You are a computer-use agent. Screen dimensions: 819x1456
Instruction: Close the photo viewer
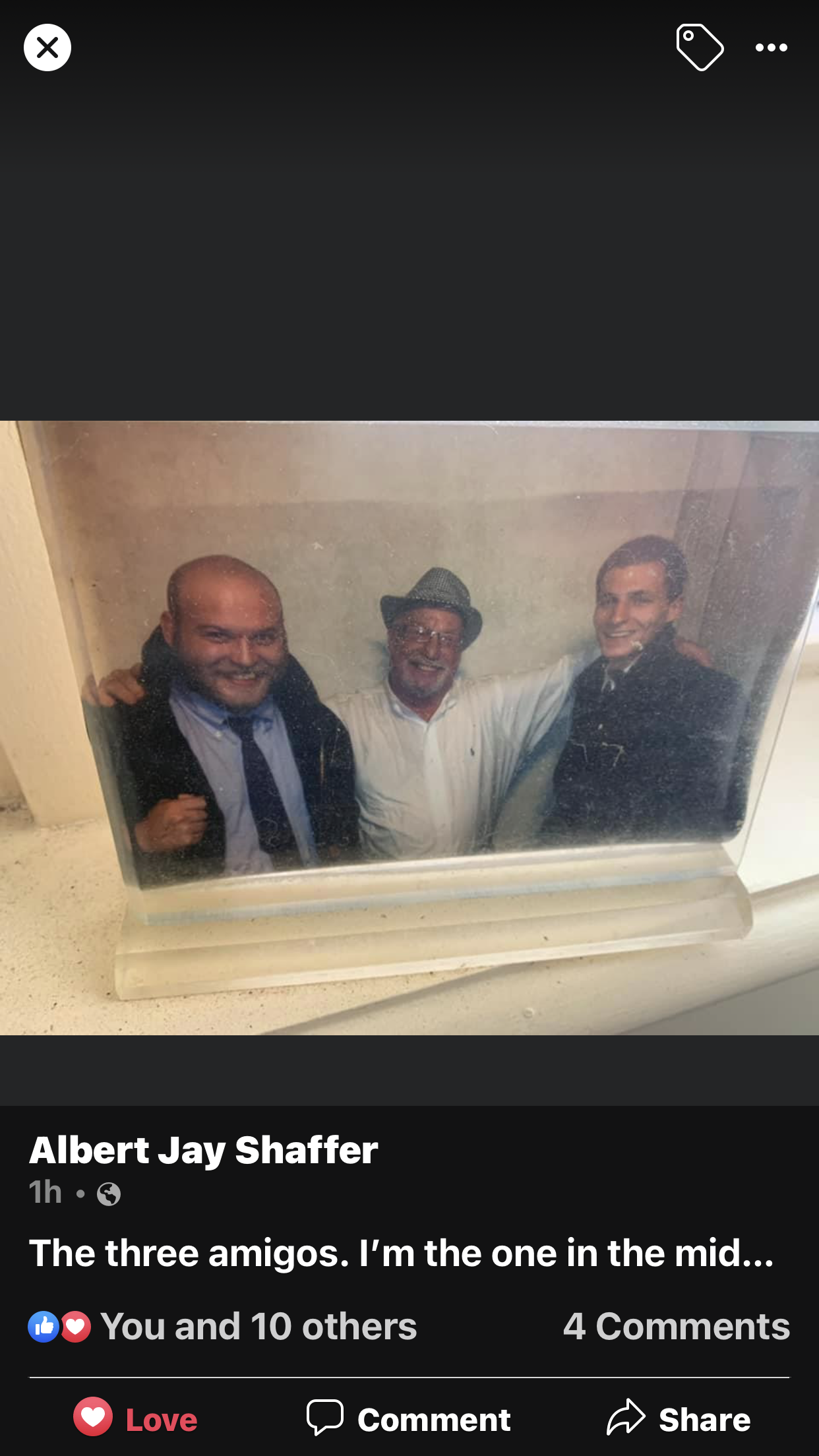pyautogui.click(x=47, y=47)
